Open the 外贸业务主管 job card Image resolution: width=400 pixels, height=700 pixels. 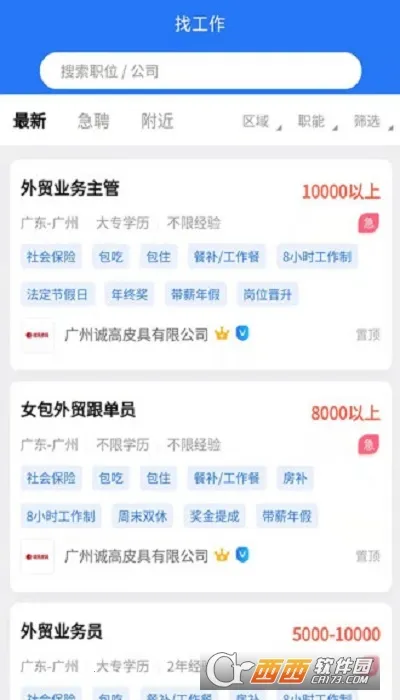tap(200, 265)
